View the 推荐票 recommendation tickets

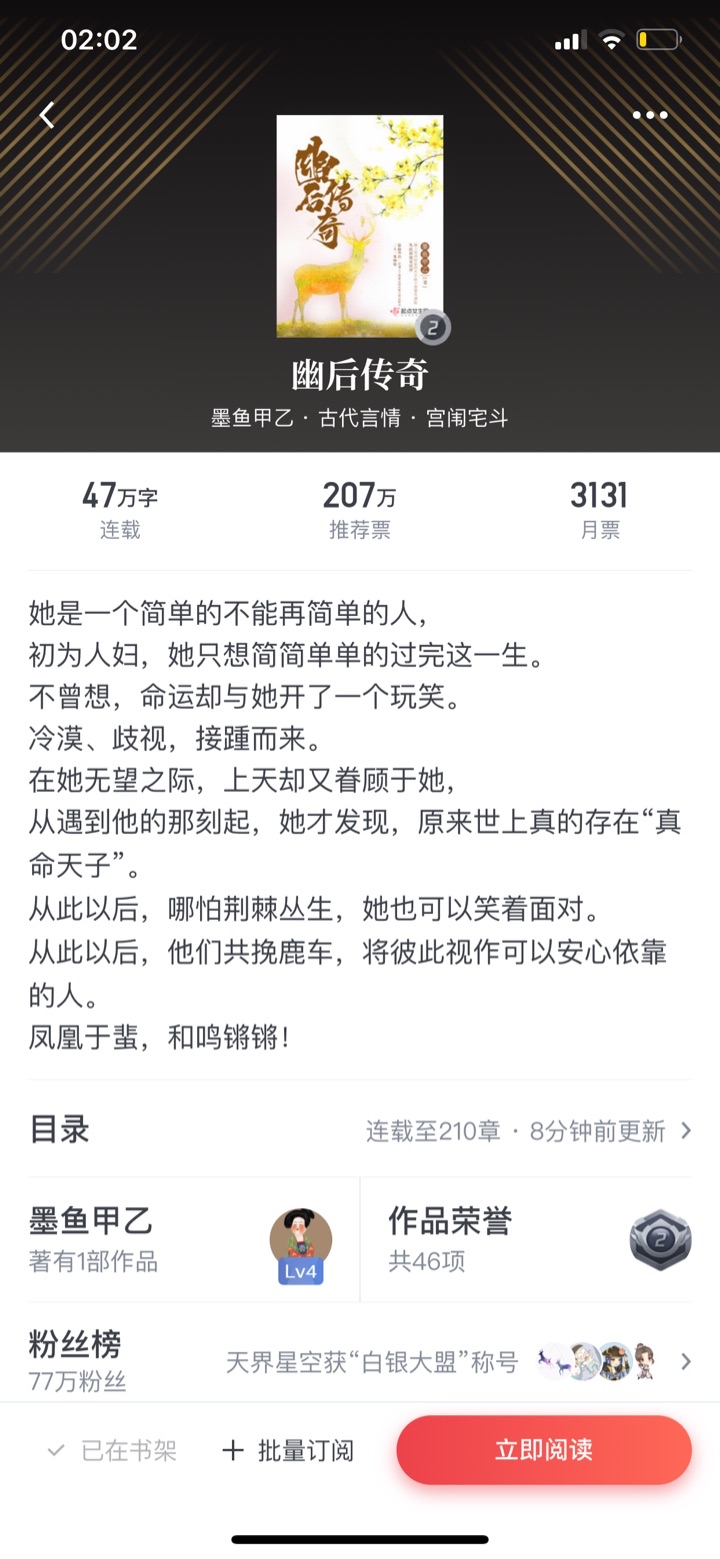360,510
